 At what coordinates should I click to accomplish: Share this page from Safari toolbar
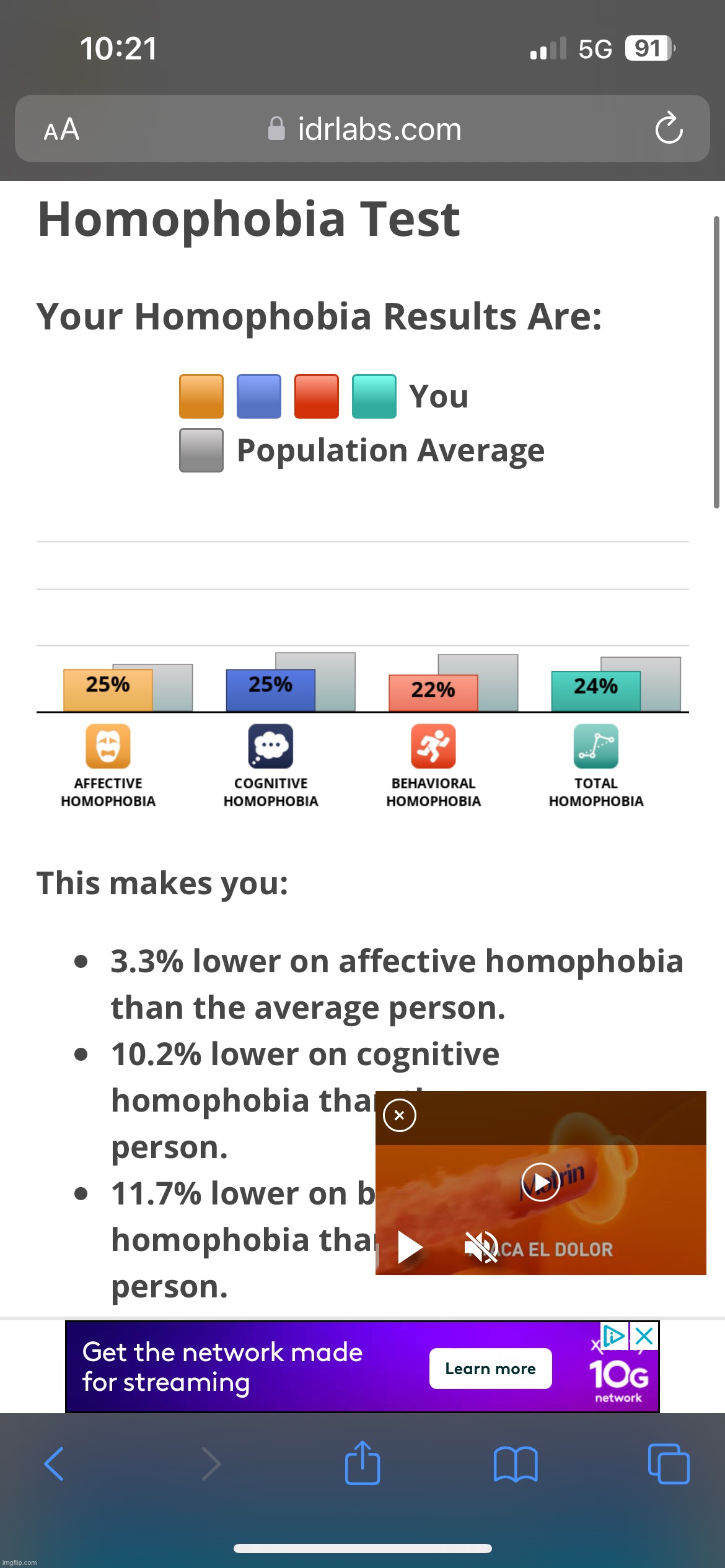[x=362, y=1463]
